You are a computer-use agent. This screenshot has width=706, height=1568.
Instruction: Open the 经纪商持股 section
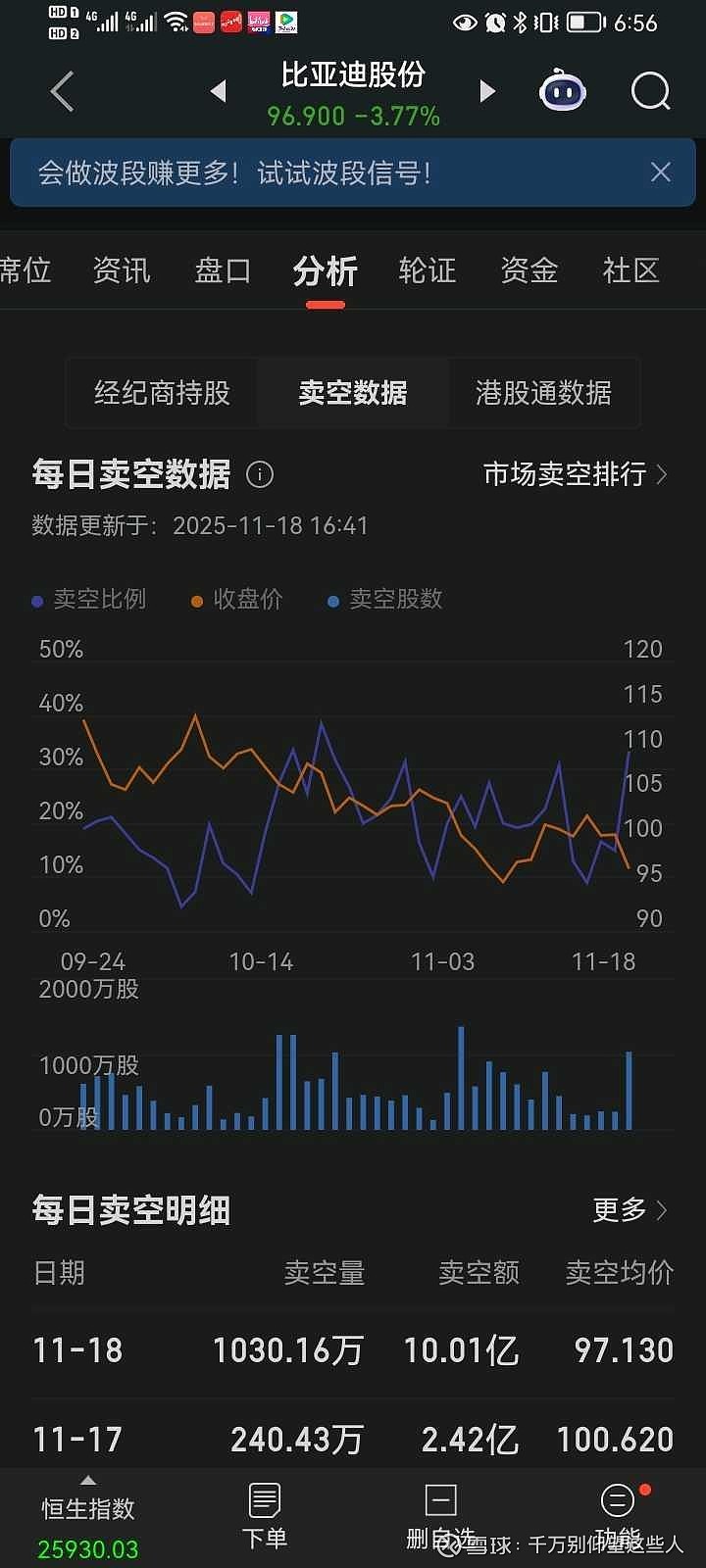[x=161, y=393]
